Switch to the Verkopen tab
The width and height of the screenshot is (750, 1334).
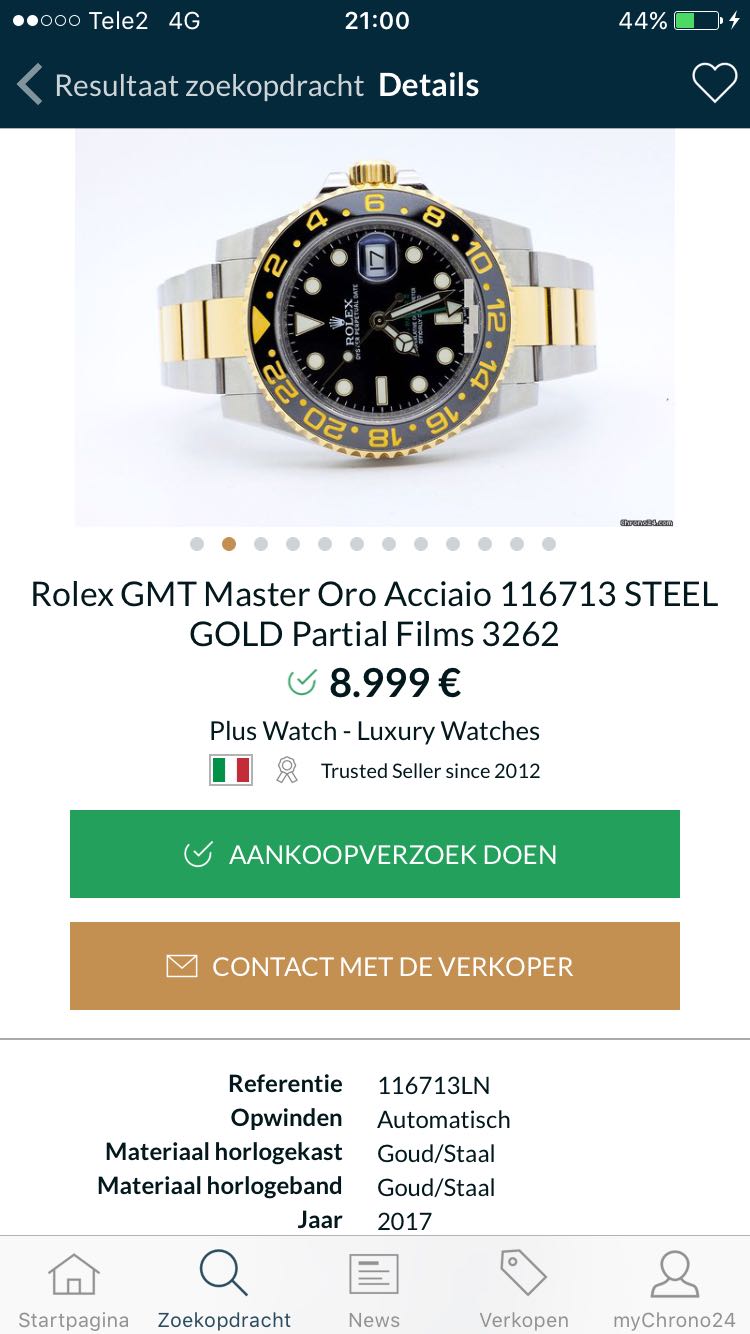pos(524,1290)
